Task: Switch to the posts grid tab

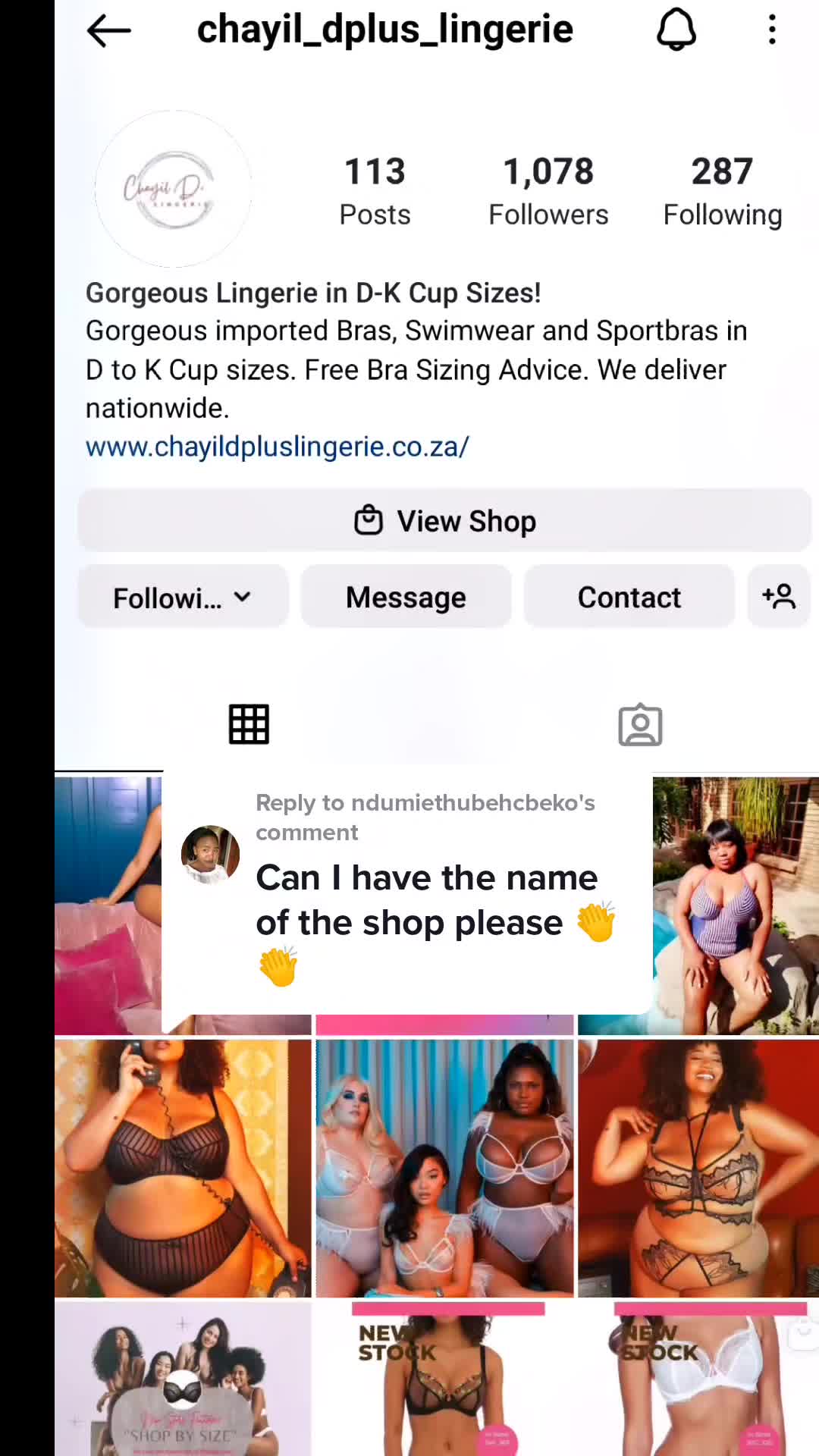Action: [x=249, y=725]
